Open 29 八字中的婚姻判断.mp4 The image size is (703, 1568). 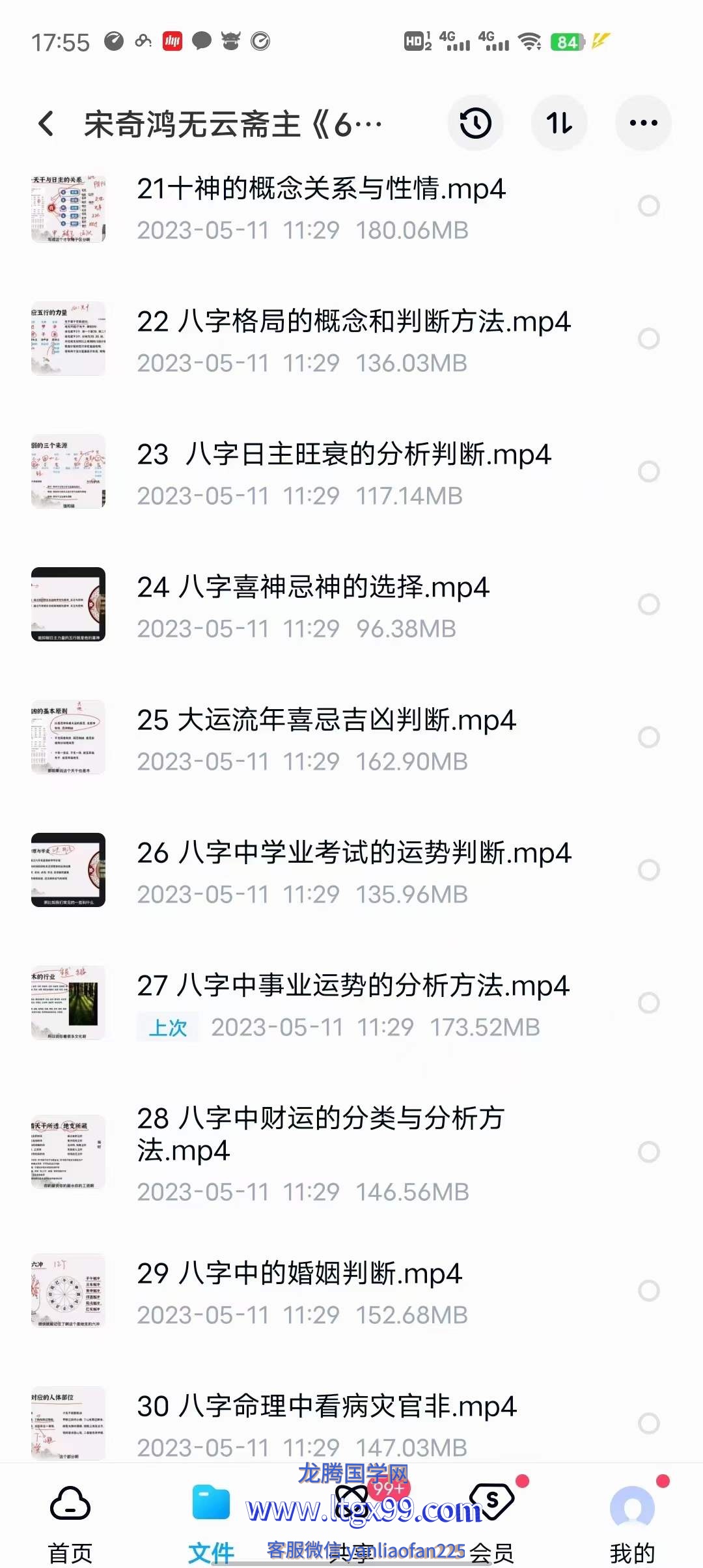tap(299, 1274)
